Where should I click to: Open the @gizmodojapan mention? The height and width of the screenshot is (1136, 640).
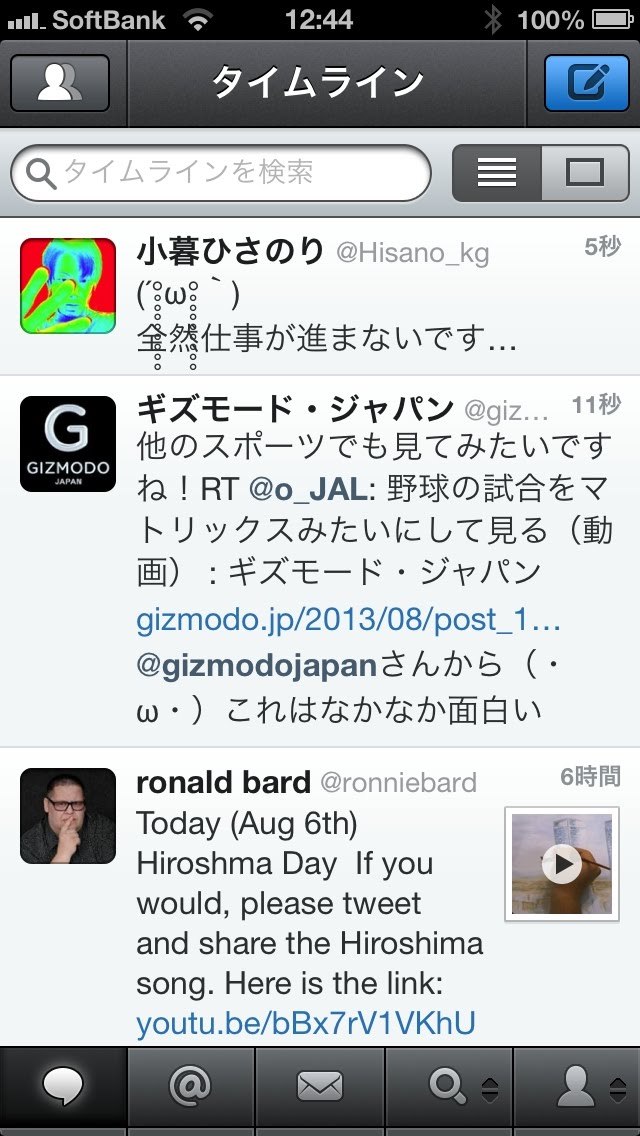[x=257, y=665]
